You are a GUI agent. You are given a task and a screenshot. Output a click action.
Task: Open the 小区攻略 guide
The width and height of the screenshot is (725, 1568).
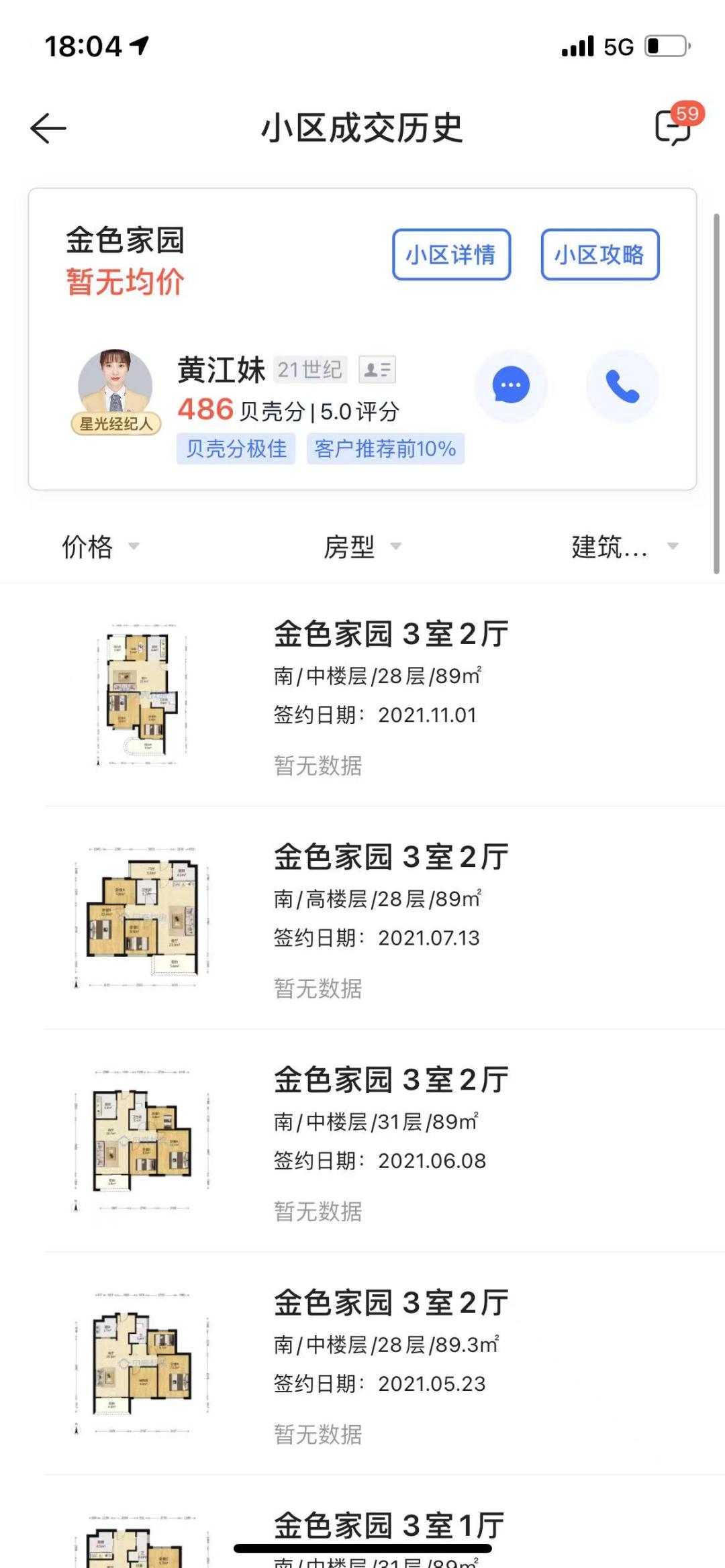tap(599, 255)
